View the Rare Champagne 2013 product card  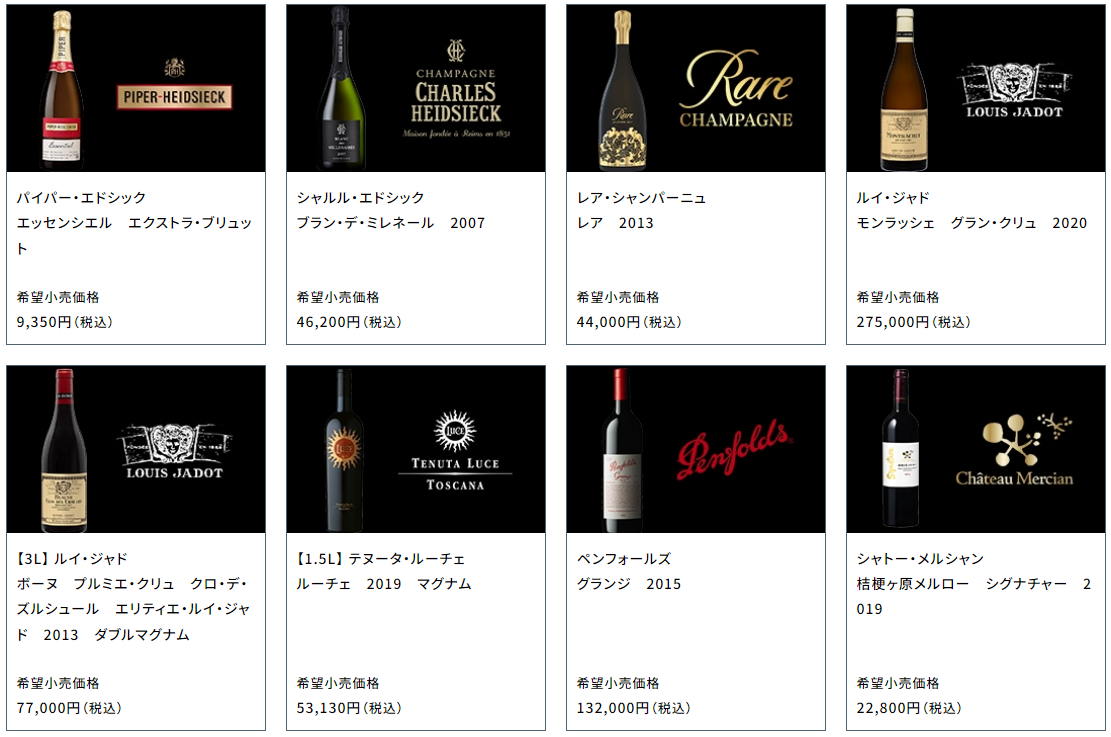[x=695, y=174]
